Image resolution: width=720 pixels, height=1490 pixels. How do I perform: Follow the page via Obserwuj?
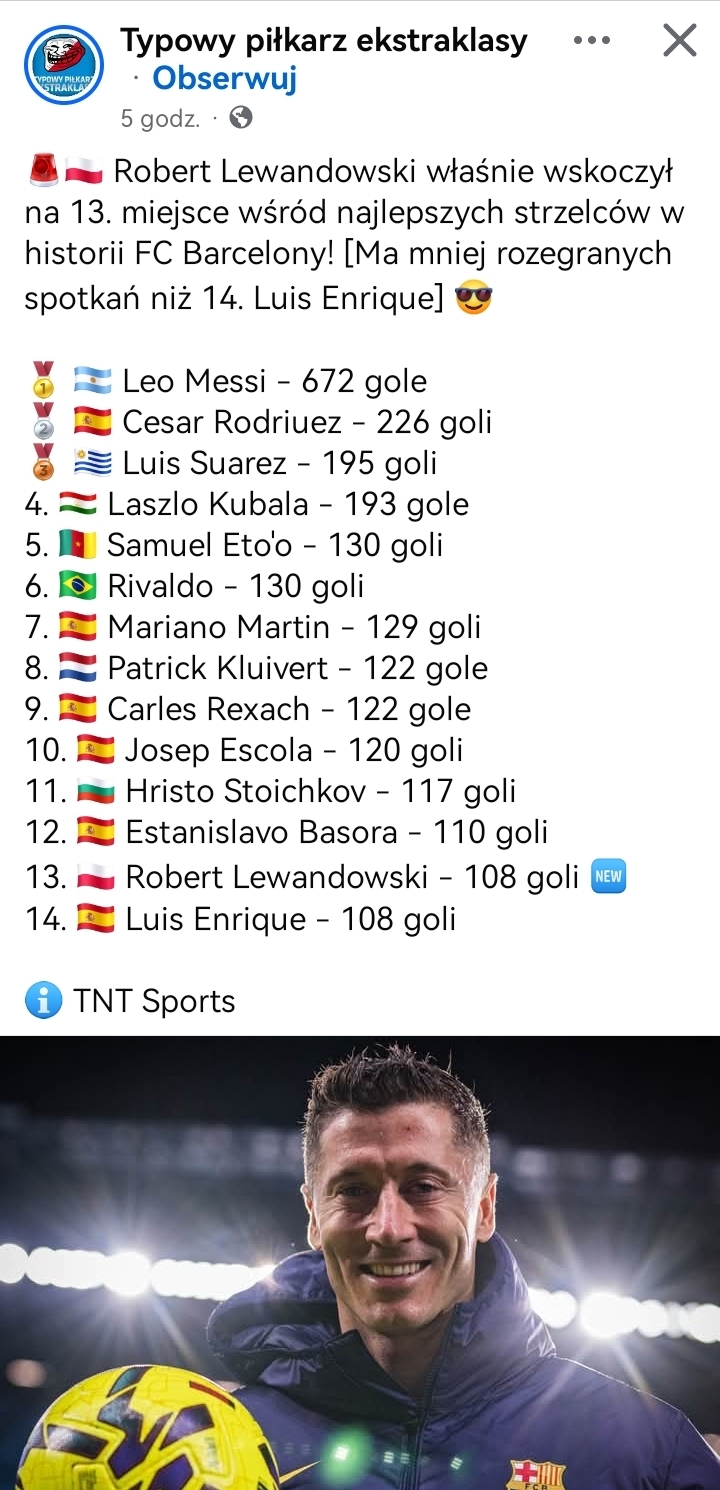pos(224,78)
